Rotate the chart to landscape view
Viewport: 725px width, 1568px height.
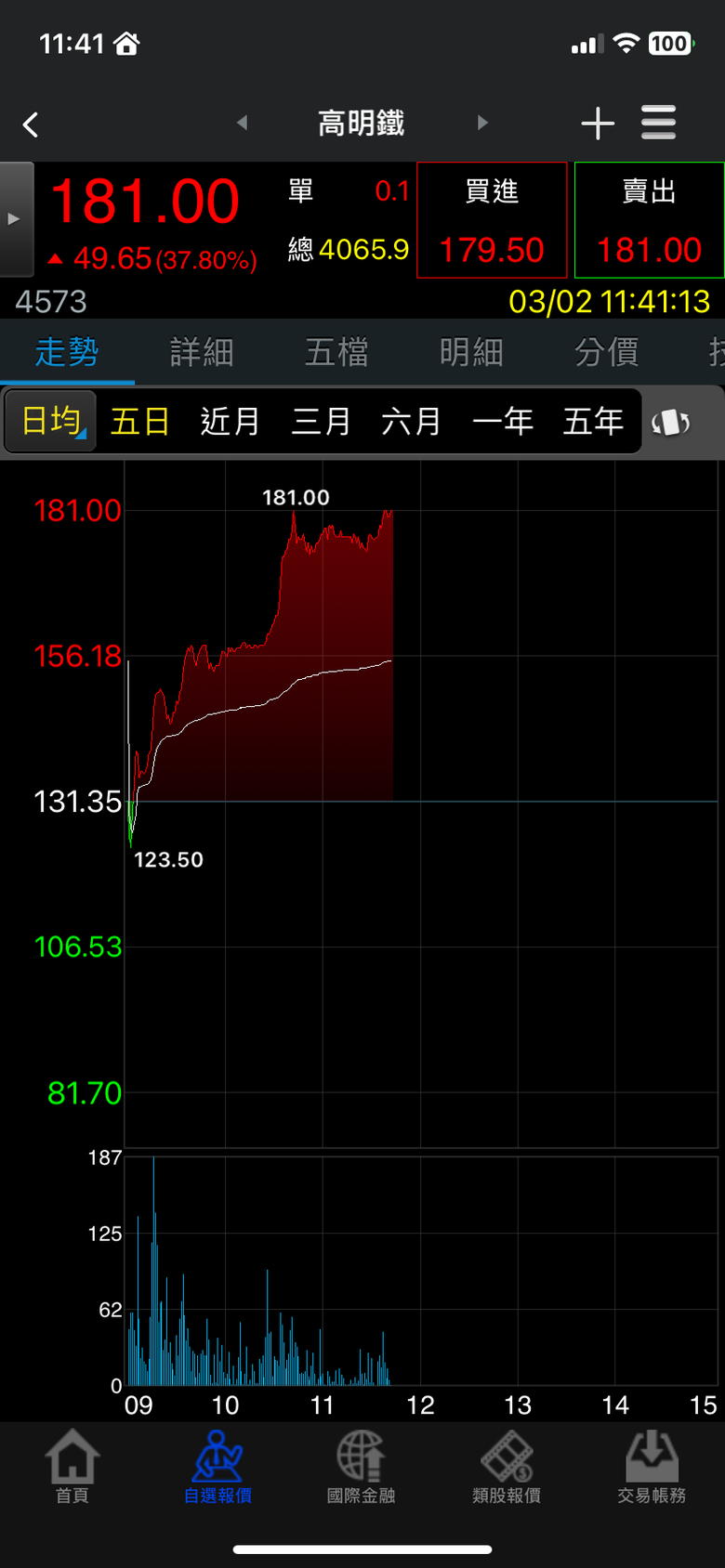(670, 423)
